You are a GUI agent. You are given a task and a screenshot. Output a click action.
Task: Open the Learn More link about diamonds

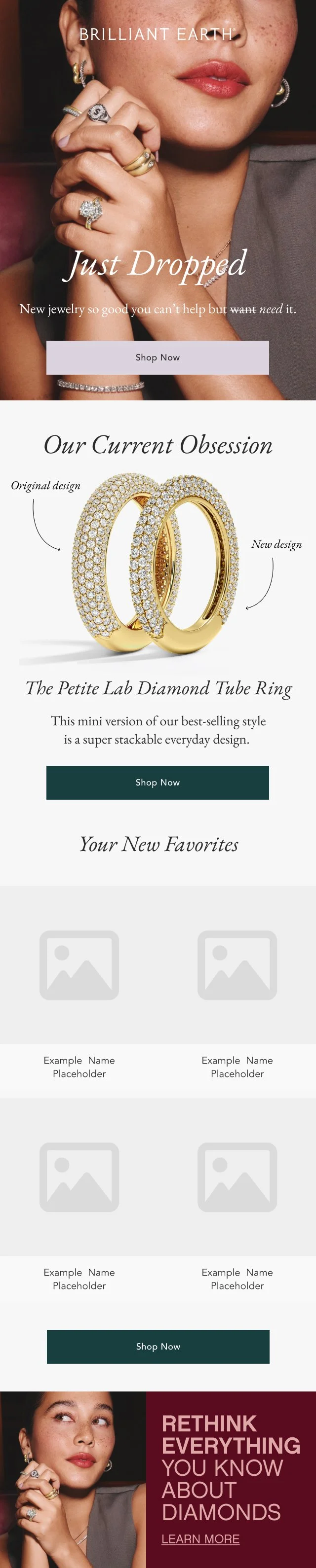200,1539
